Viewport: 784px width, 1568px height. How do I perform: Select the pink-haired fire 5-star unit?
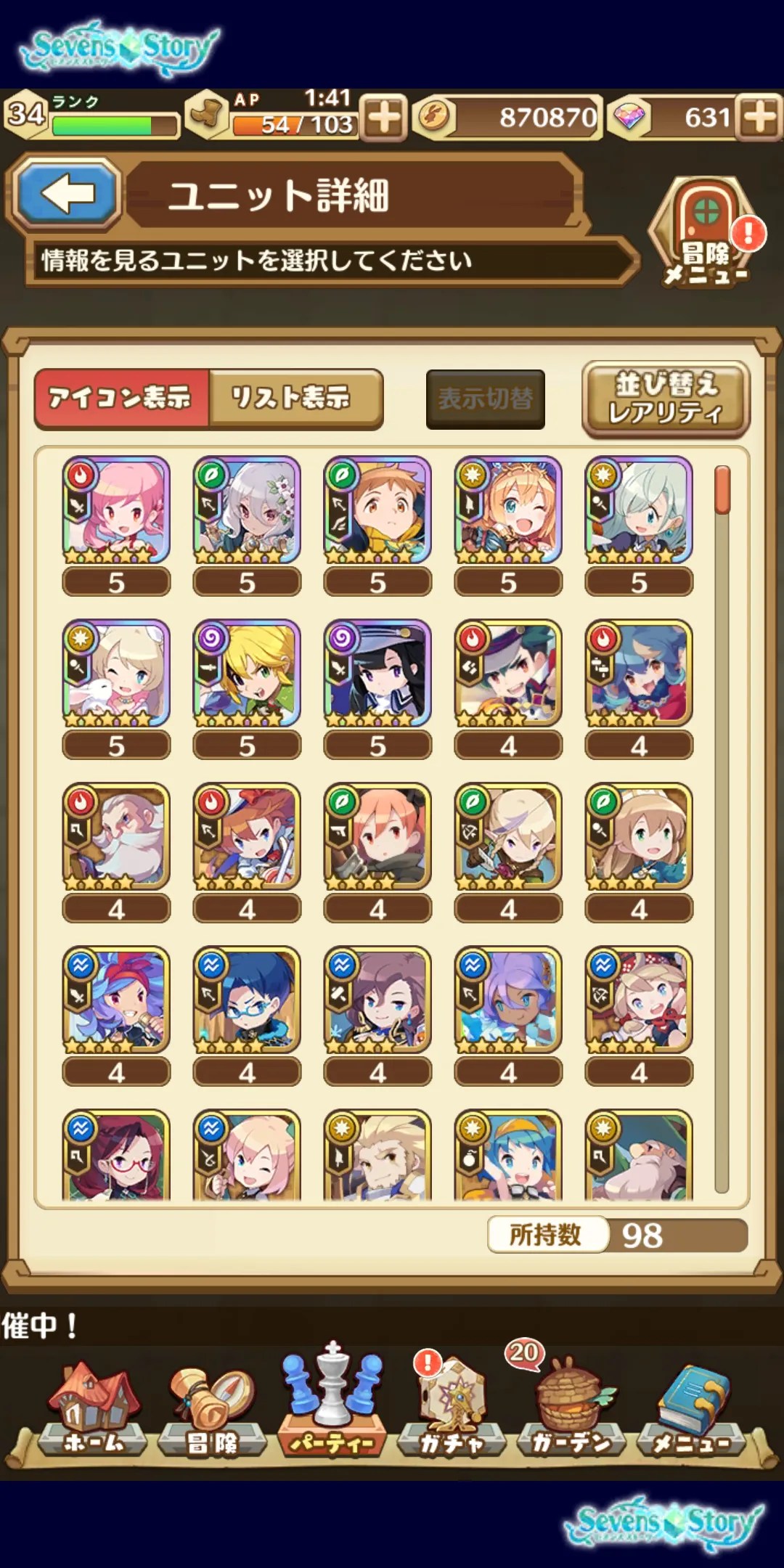tap(116, 510)
